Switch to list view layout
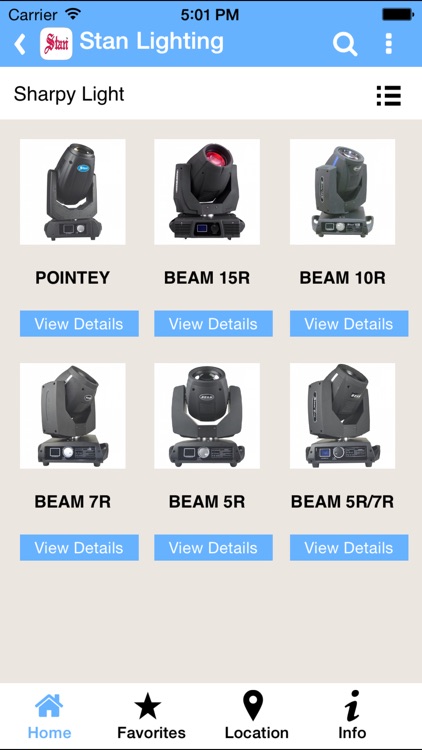Image resolution: width=422 pixels, height=750 pixels. 389,96
